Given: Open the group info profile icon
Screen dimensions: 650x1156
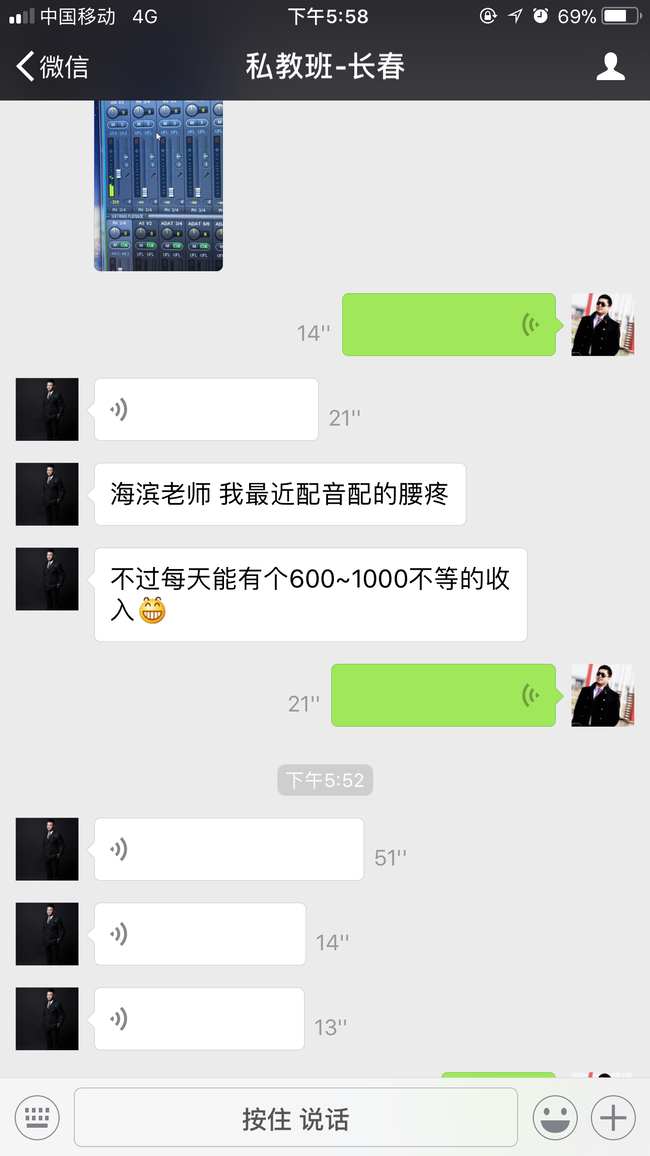Looking at the screenshot, I should [x=610, y=67].
